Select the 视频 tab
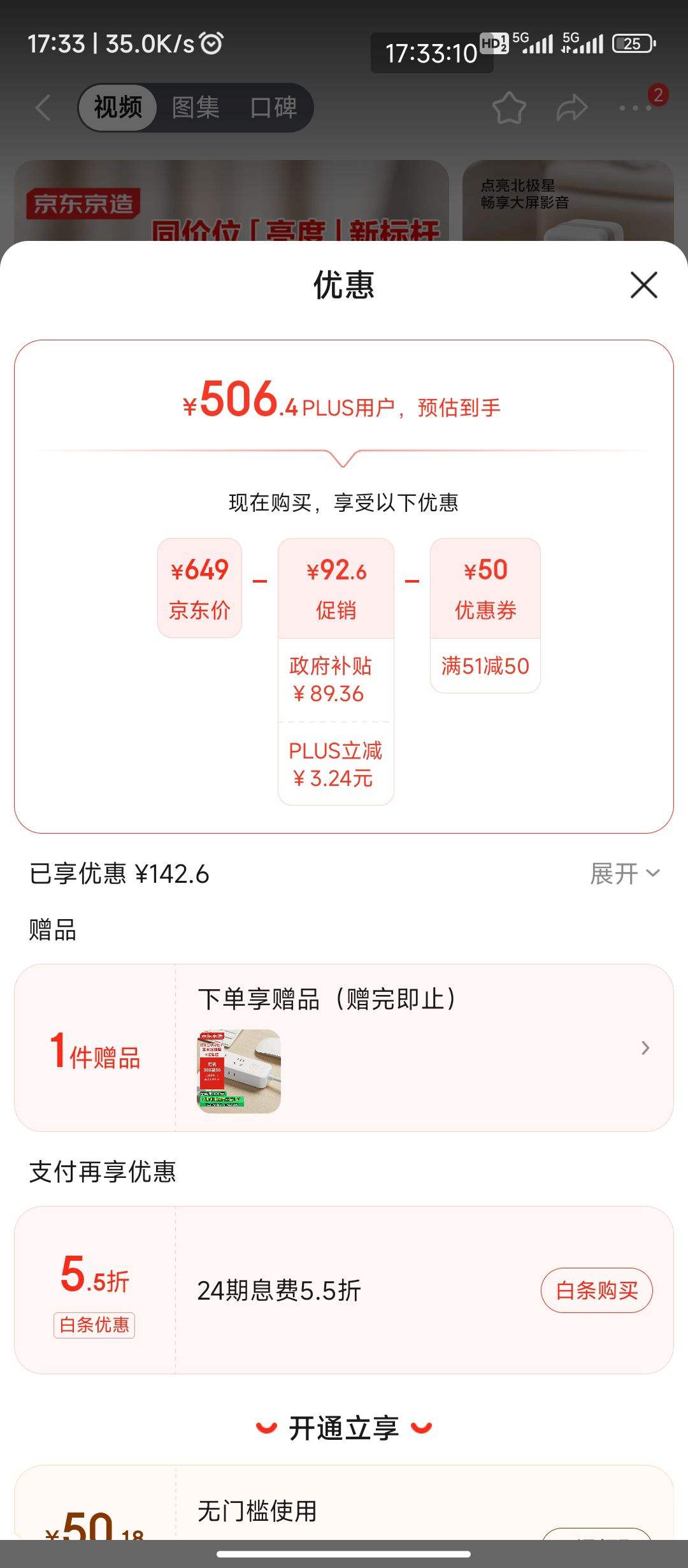 point(118,107)
